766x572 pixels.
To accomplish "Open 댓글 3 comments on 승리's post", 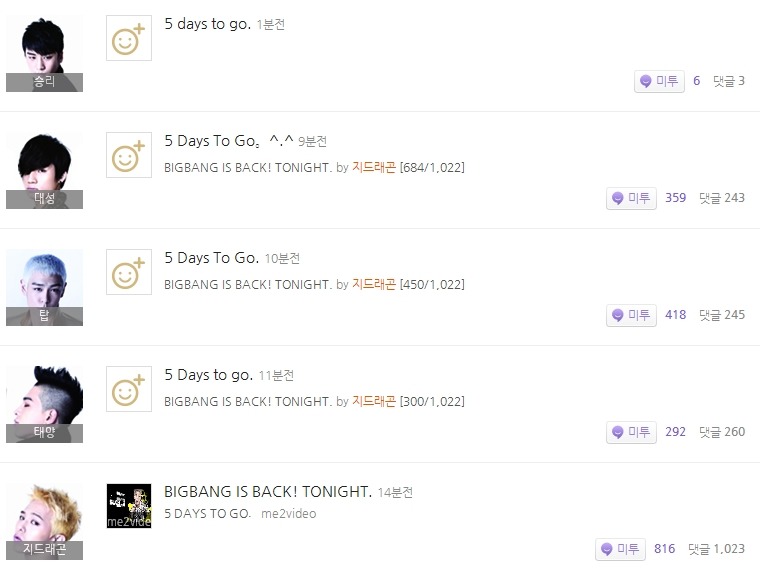I will [x=728, y=81].
